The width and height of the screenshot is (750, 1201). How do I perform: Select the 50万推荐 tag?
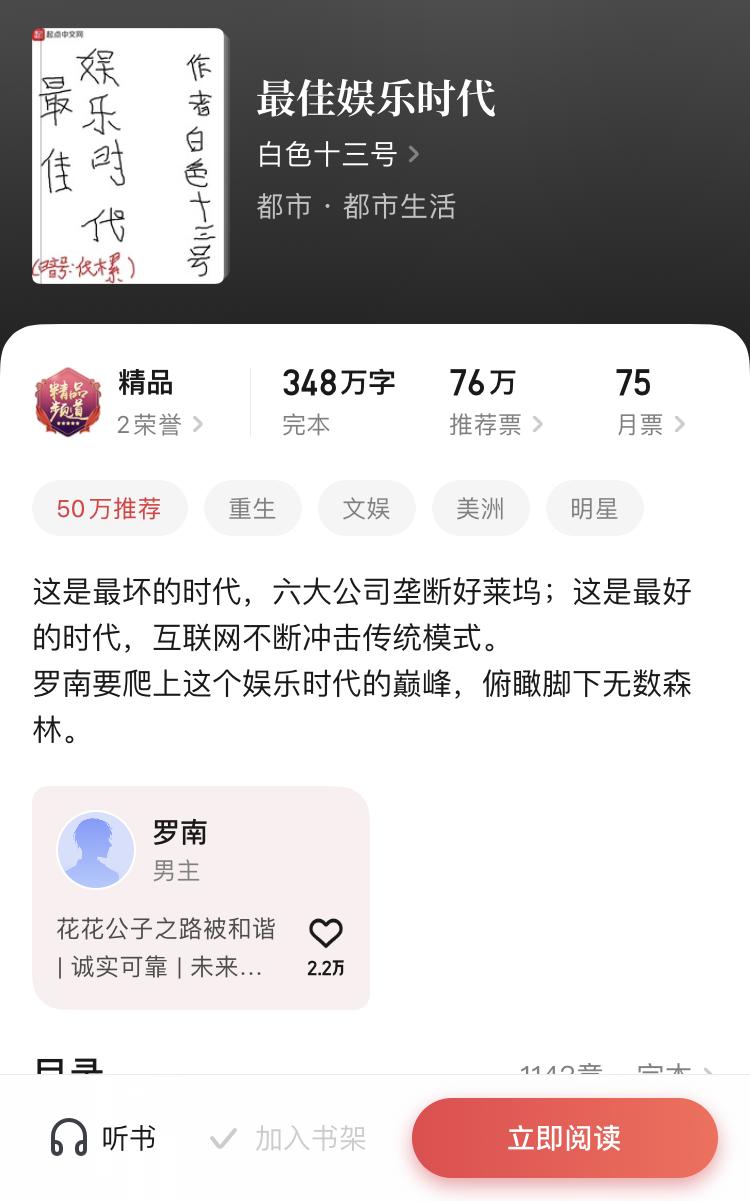click(109, 508)
